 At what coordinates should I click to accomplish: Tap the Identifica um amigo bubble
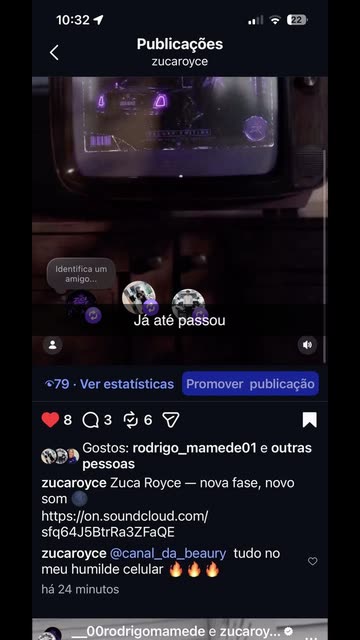pyautogui.click(x=81, y=274)
